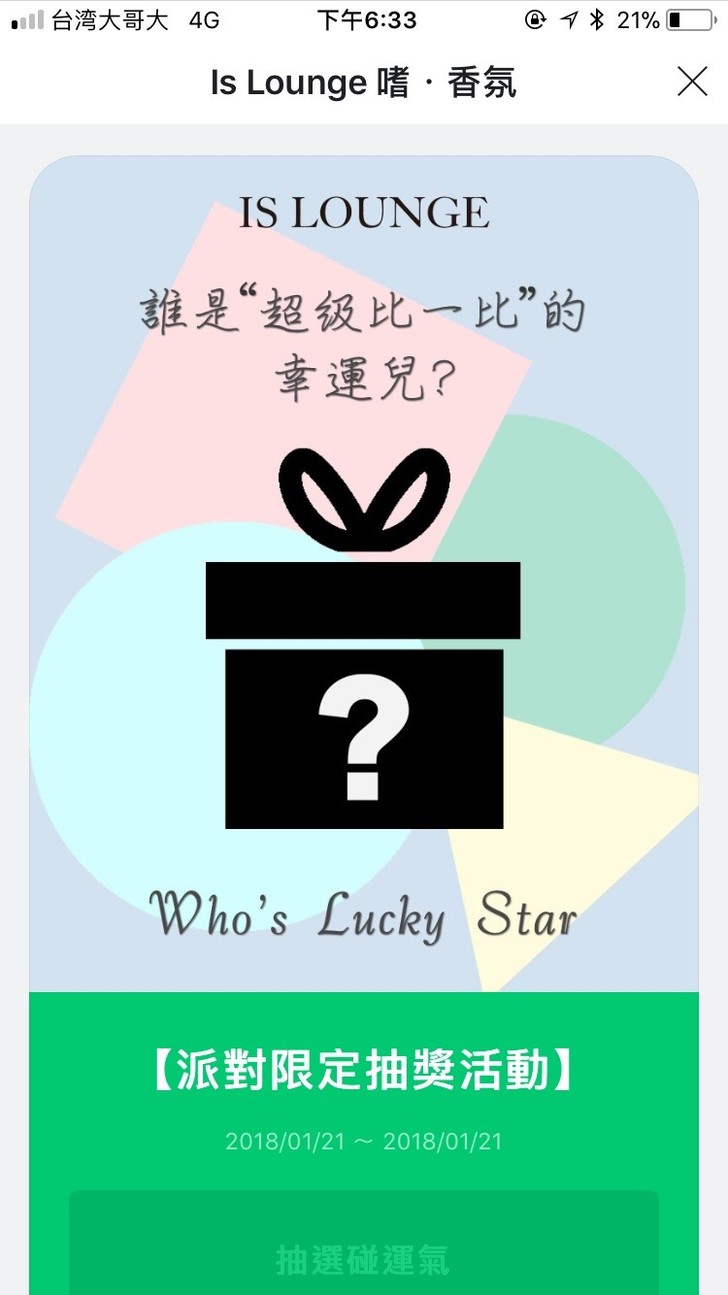The height and width of the screenshot is (1295, 728).
Task: Close the Is Lounge page
Action: click(692, 82)
